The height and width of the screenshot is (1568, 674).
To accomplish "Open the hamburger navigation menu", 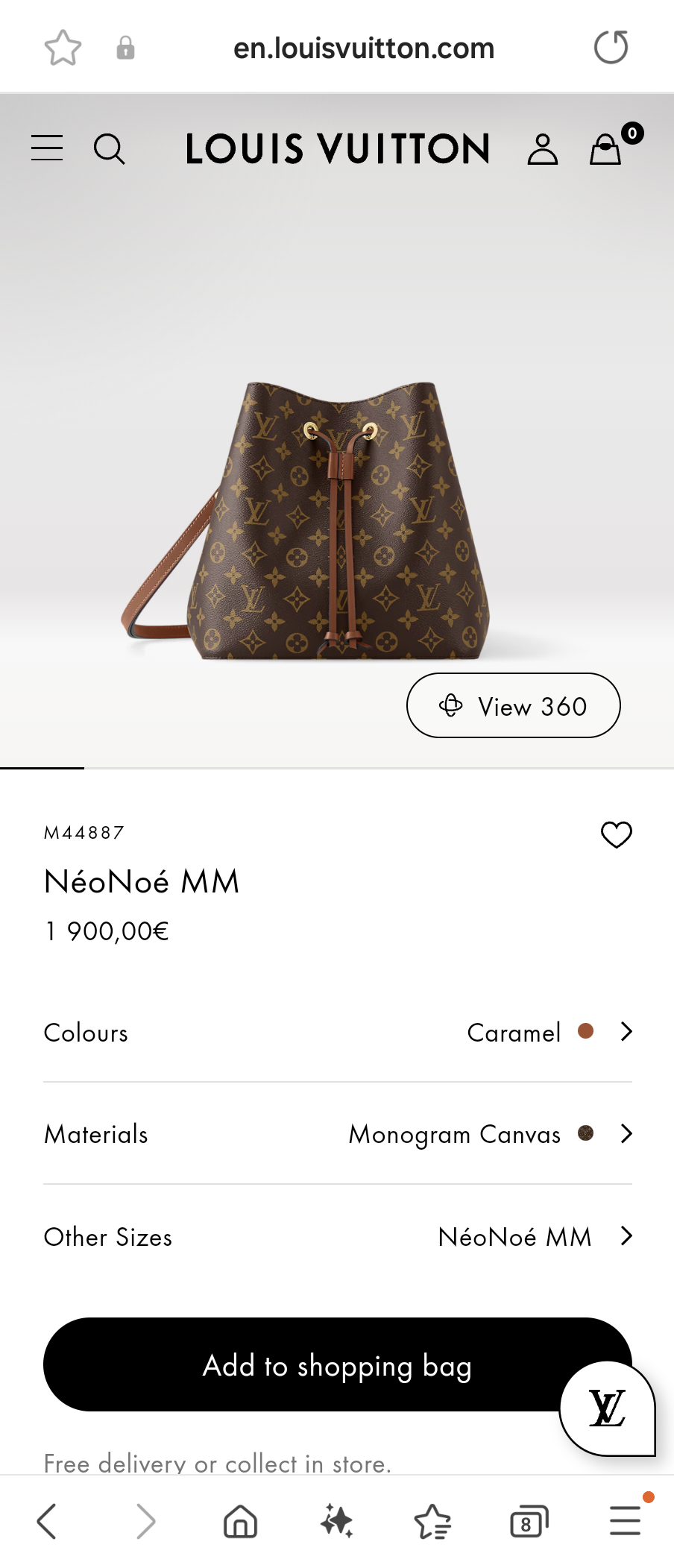I will click(x=46, y=148).
